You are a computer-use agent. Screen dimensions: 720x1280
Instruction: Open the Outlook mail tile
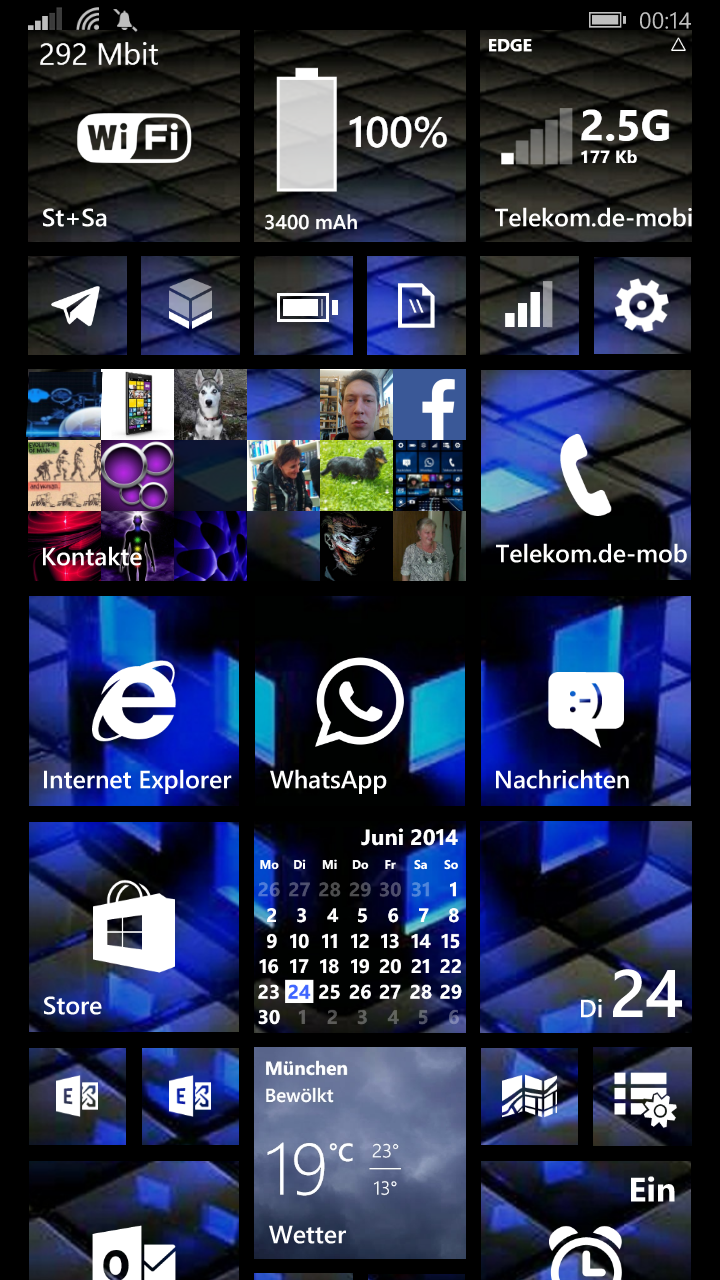click(134, 1220)
